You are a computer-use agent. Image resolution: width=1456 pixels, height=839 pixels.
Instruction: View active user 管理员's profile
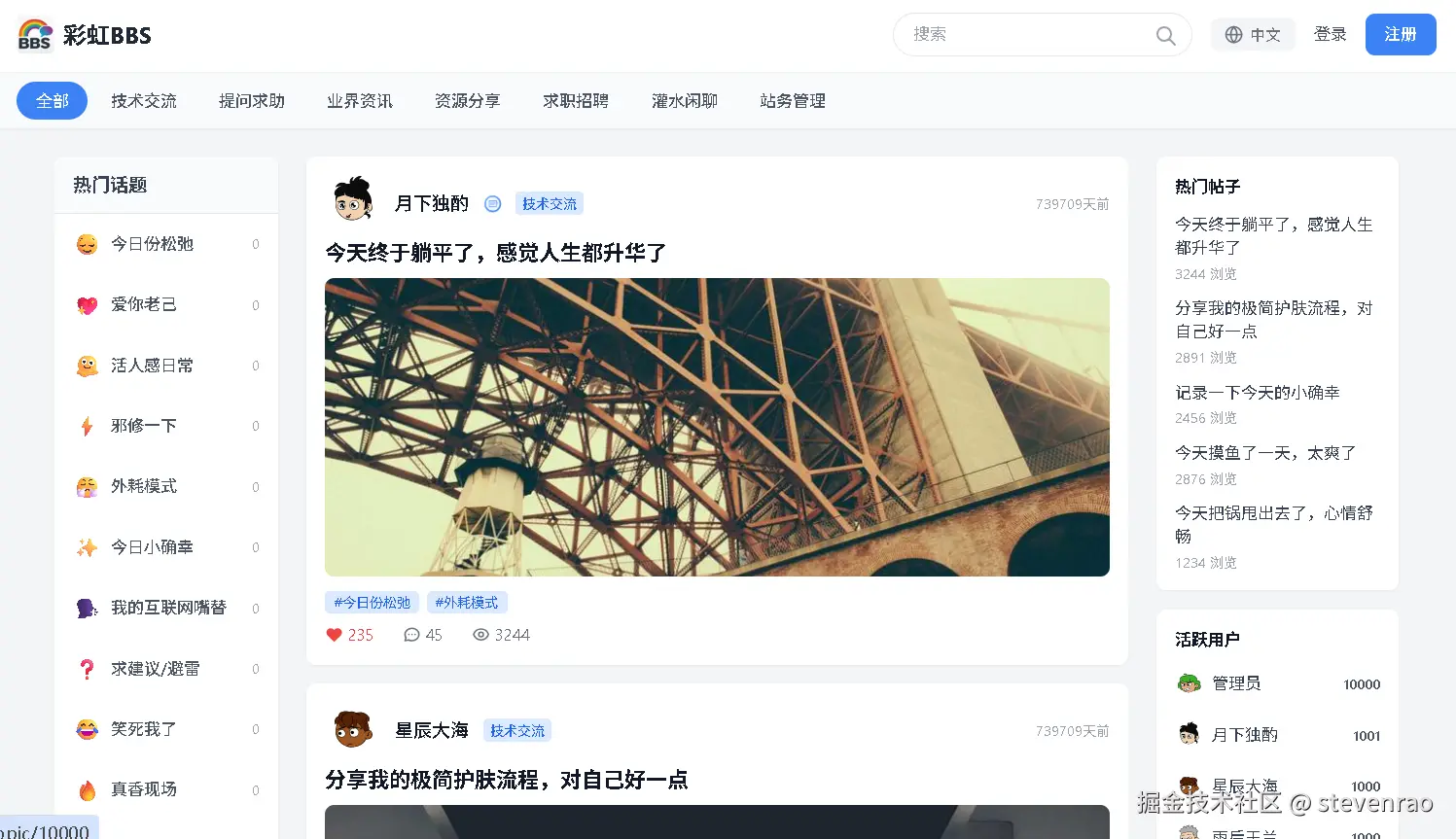coord(1235,683)
